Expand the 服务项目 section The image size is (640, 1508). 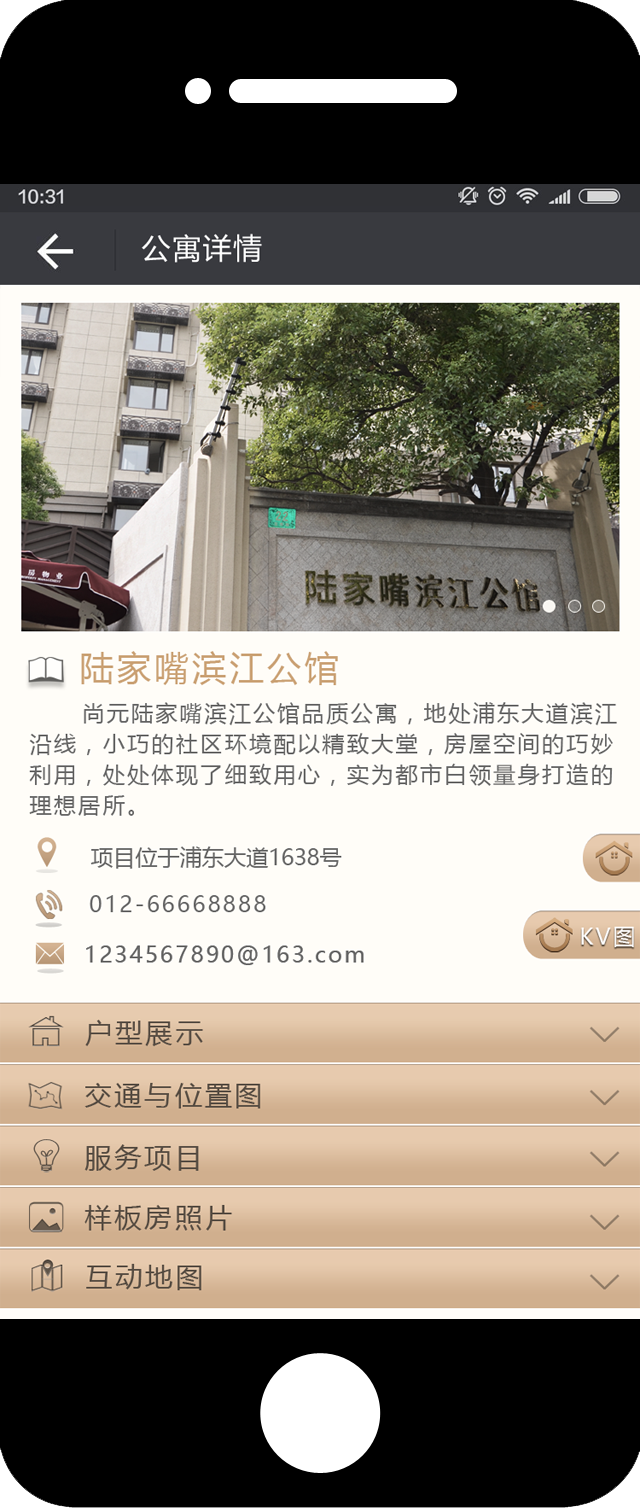tap(320, 1158)
